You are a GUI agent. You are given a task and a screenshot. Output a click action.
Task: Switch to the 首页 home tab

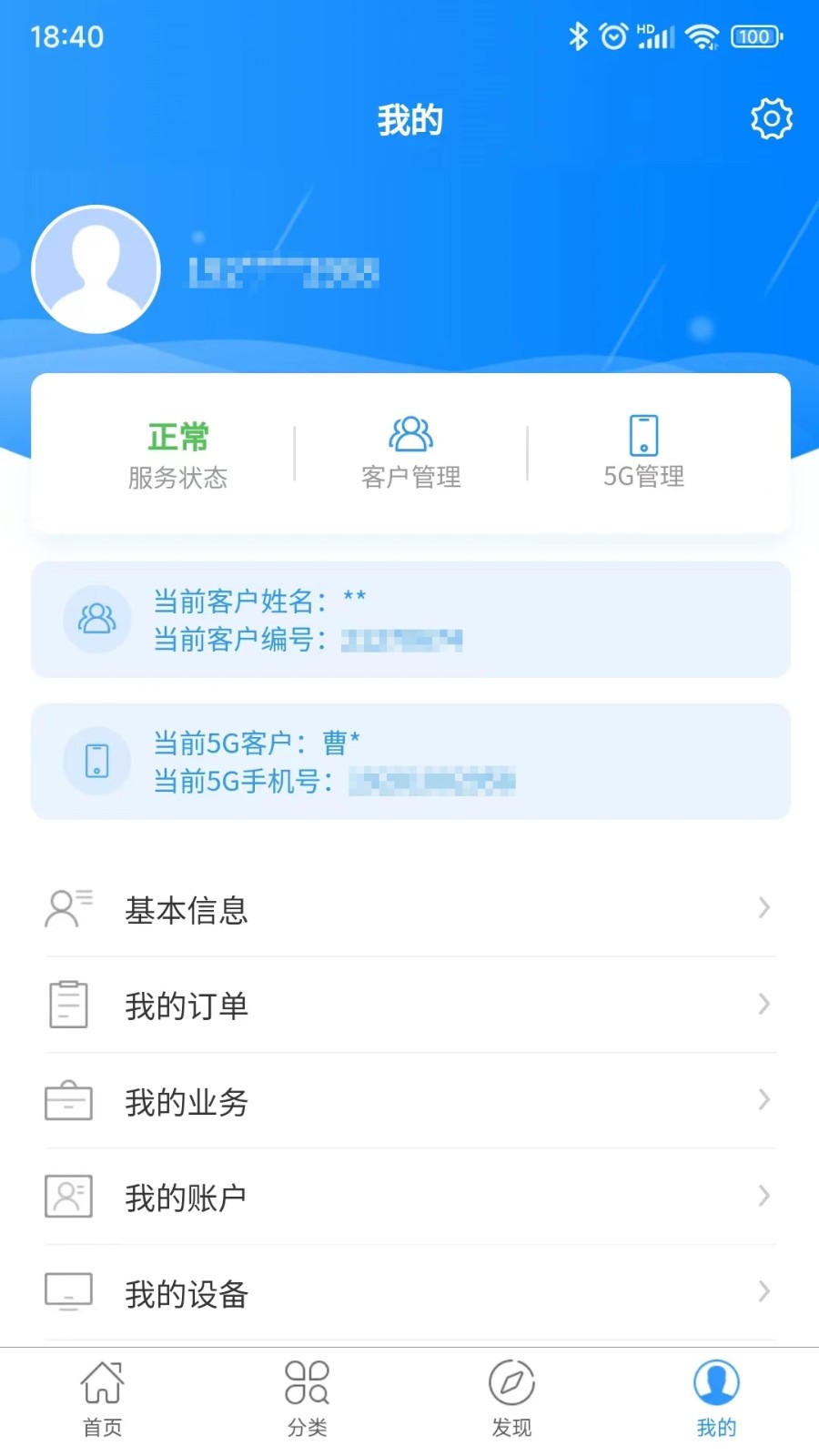pyautogui.click(x=102, y=1397)
